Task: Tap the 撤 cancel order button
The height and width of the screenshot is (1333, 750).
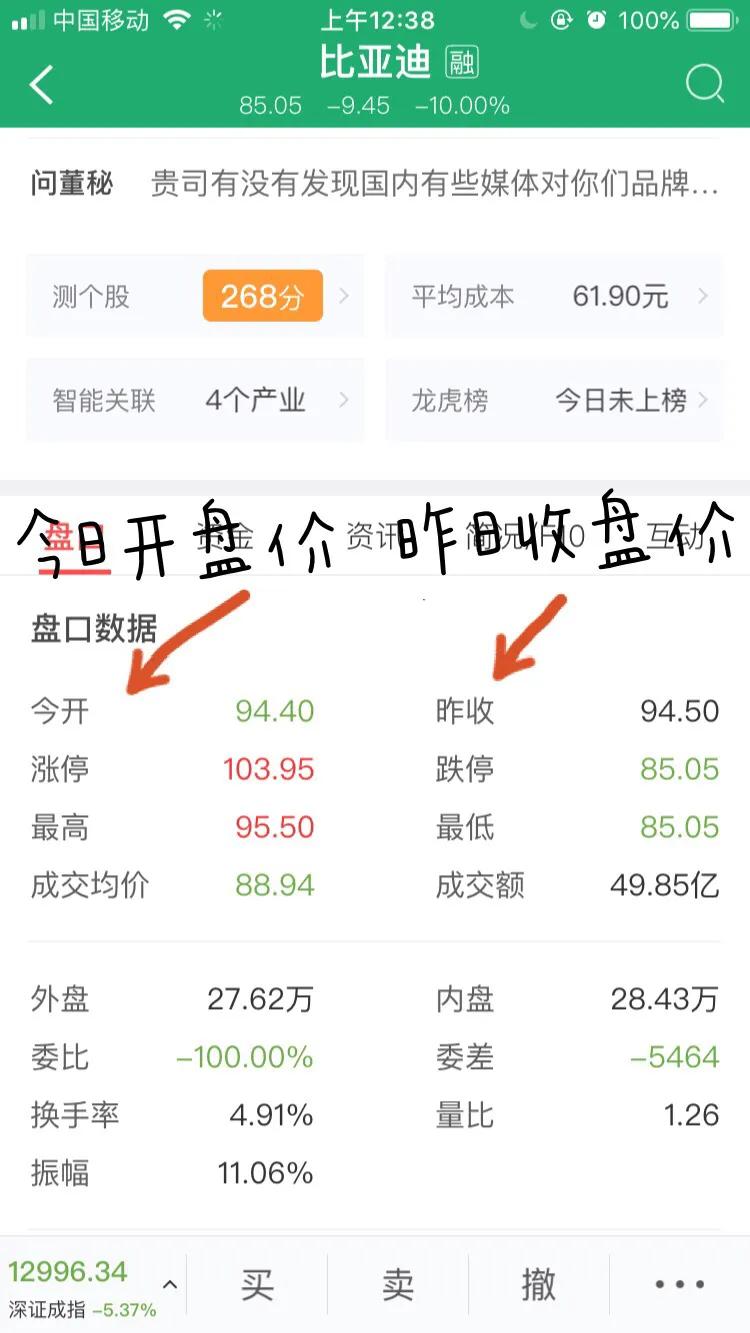Action: (x=539, y=1283)
